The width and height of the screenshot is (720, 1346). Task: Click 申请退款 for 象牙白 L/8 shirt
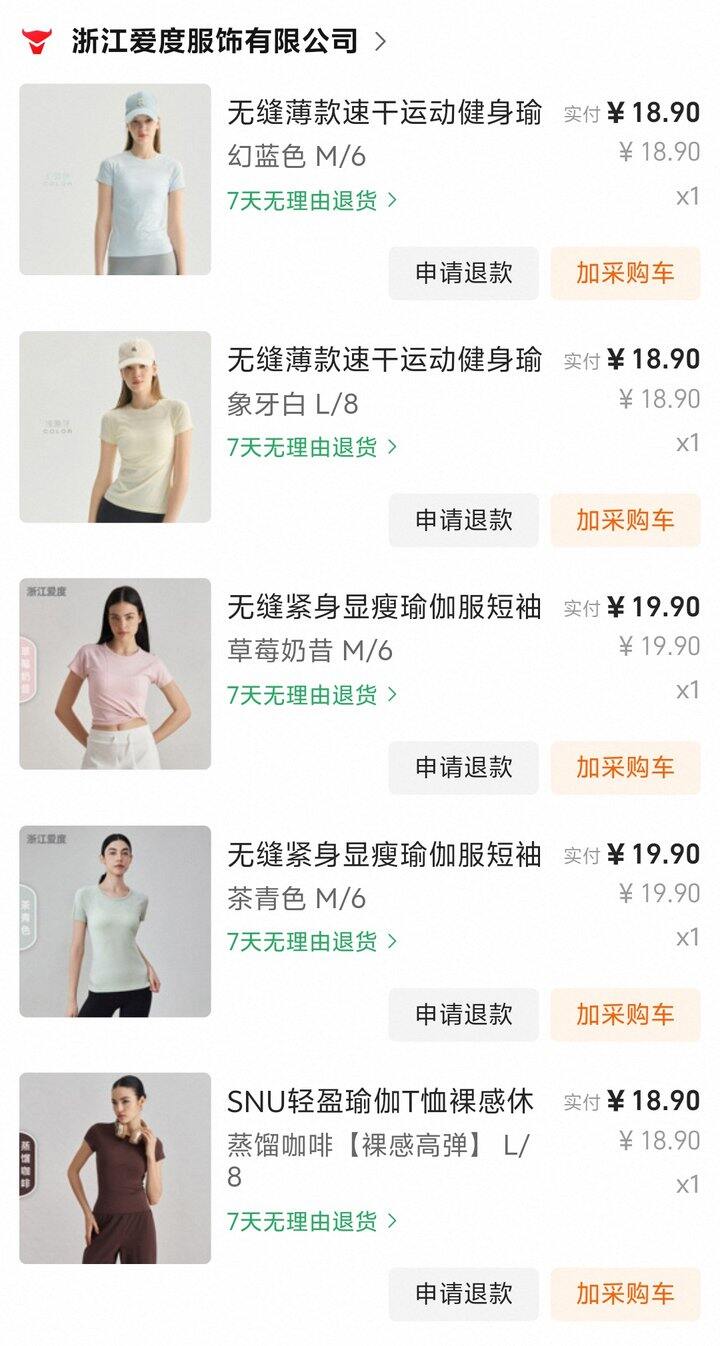(x=463, y=520)
